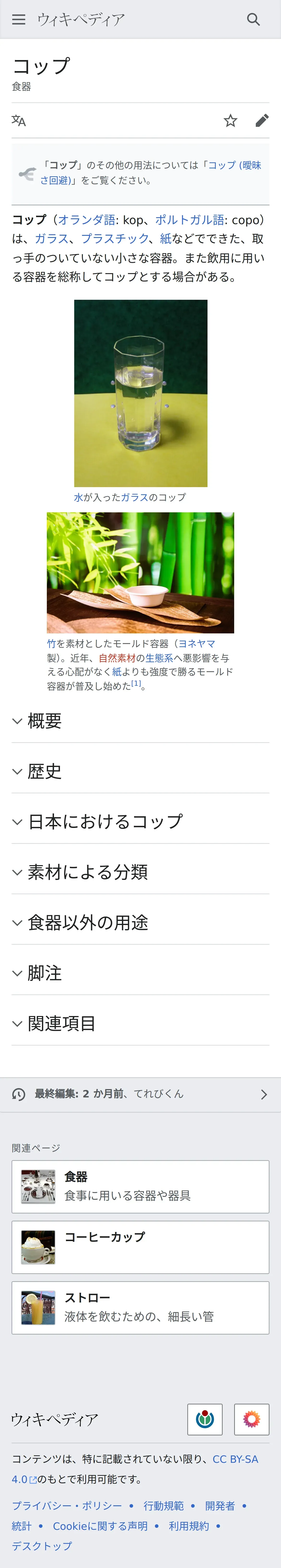Viewport: 281px width, 1568px height.
Task: Open Wikipedia search
Action: [x=254, y=19]
